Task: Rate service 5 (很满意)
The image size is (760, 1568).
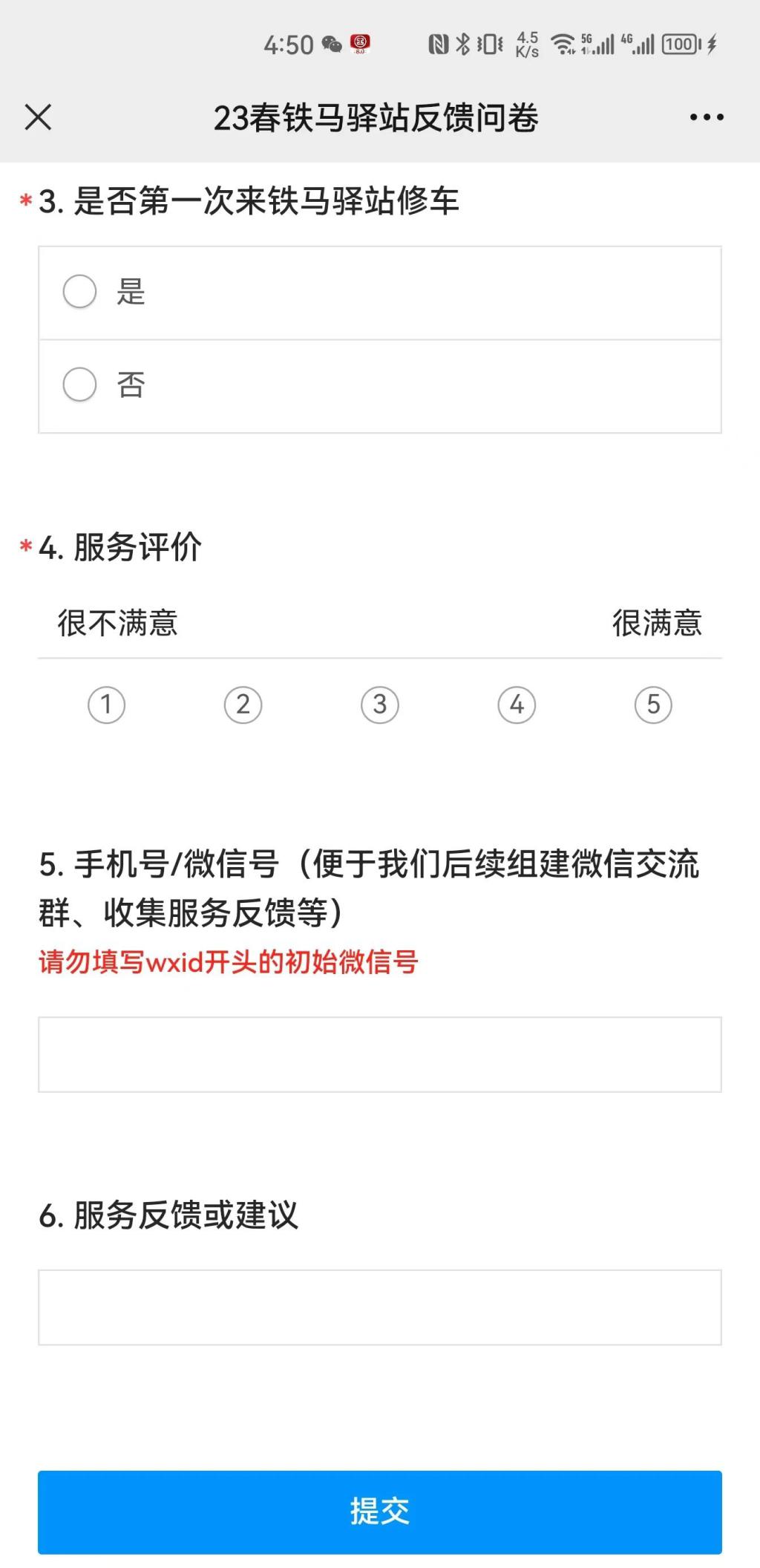Action: click(653, 704)
